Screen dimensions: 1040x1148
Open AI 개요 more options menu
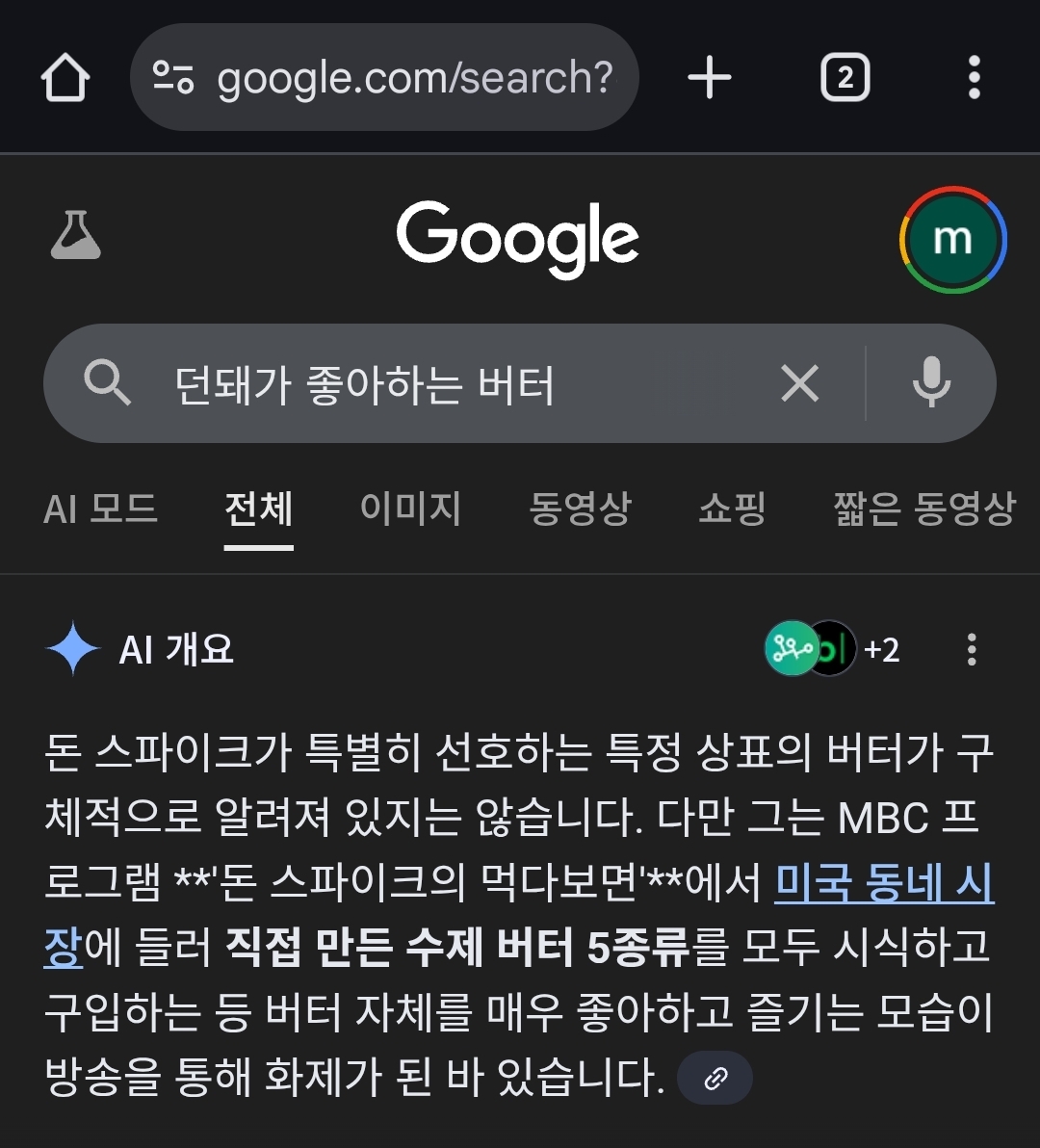pyautogui.click(x=972, y=650)
